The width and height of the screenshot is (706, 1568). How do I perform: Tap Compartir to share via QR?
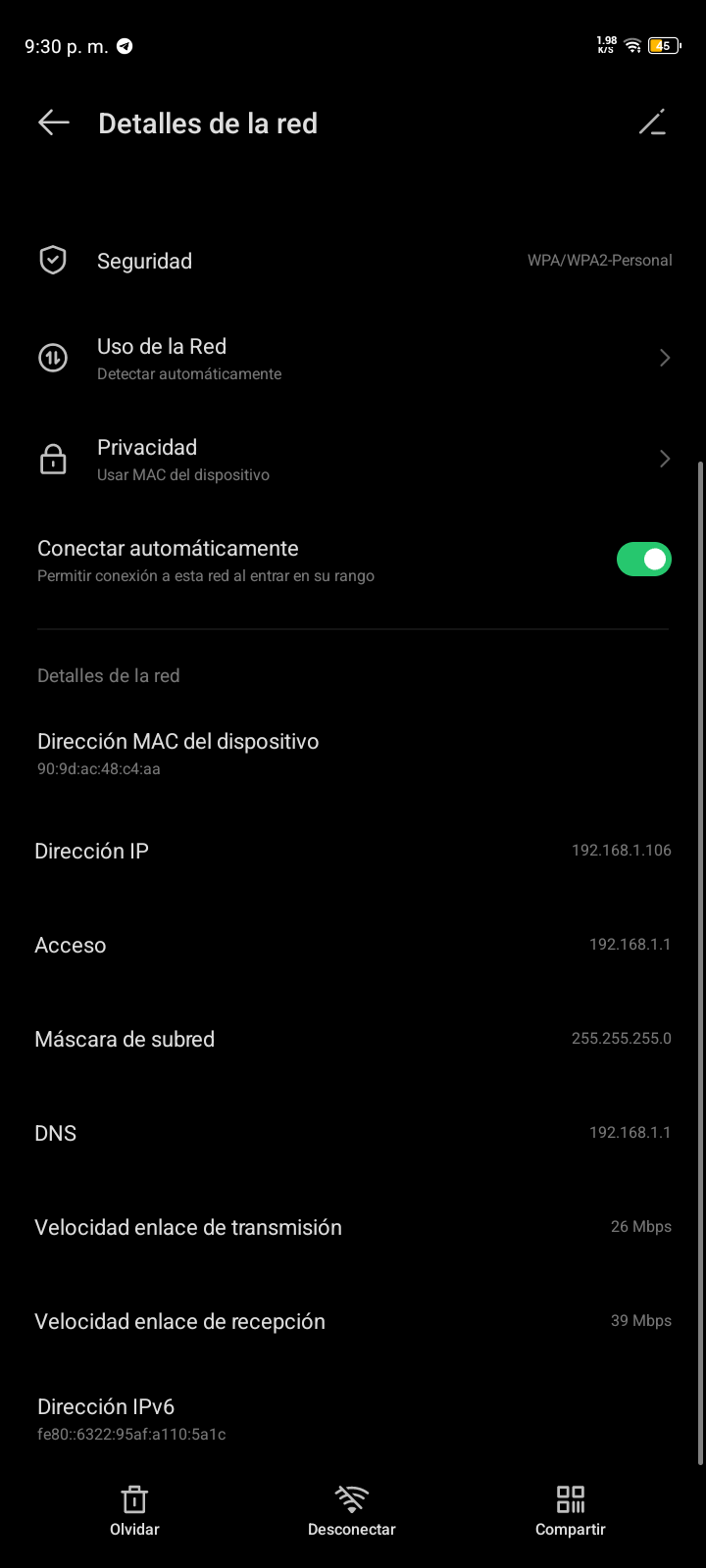point(570,1510)
